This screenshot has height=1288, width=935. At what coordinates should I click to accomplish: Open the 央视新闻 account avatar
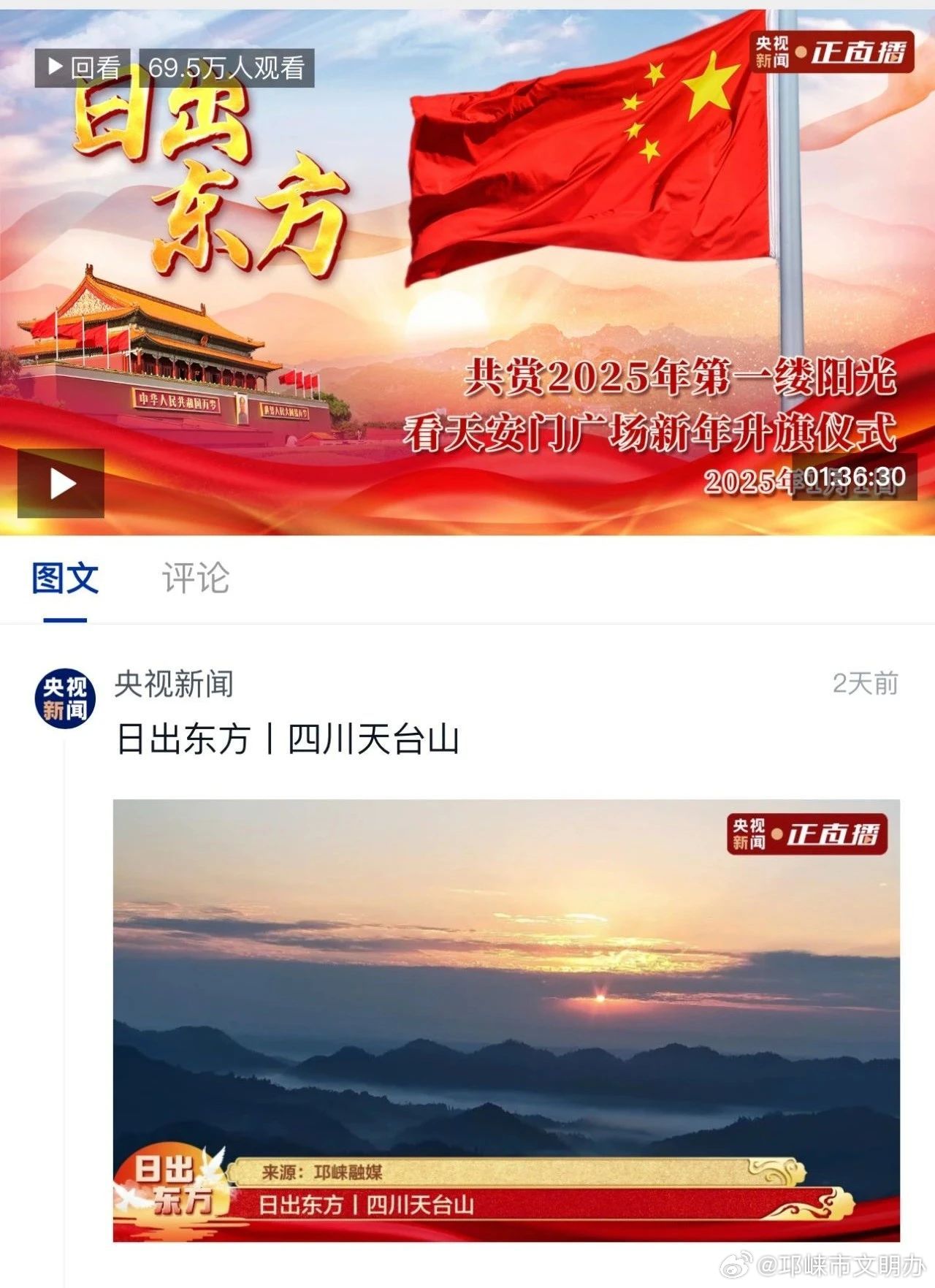pyautogui.click(x=65, y=699)
